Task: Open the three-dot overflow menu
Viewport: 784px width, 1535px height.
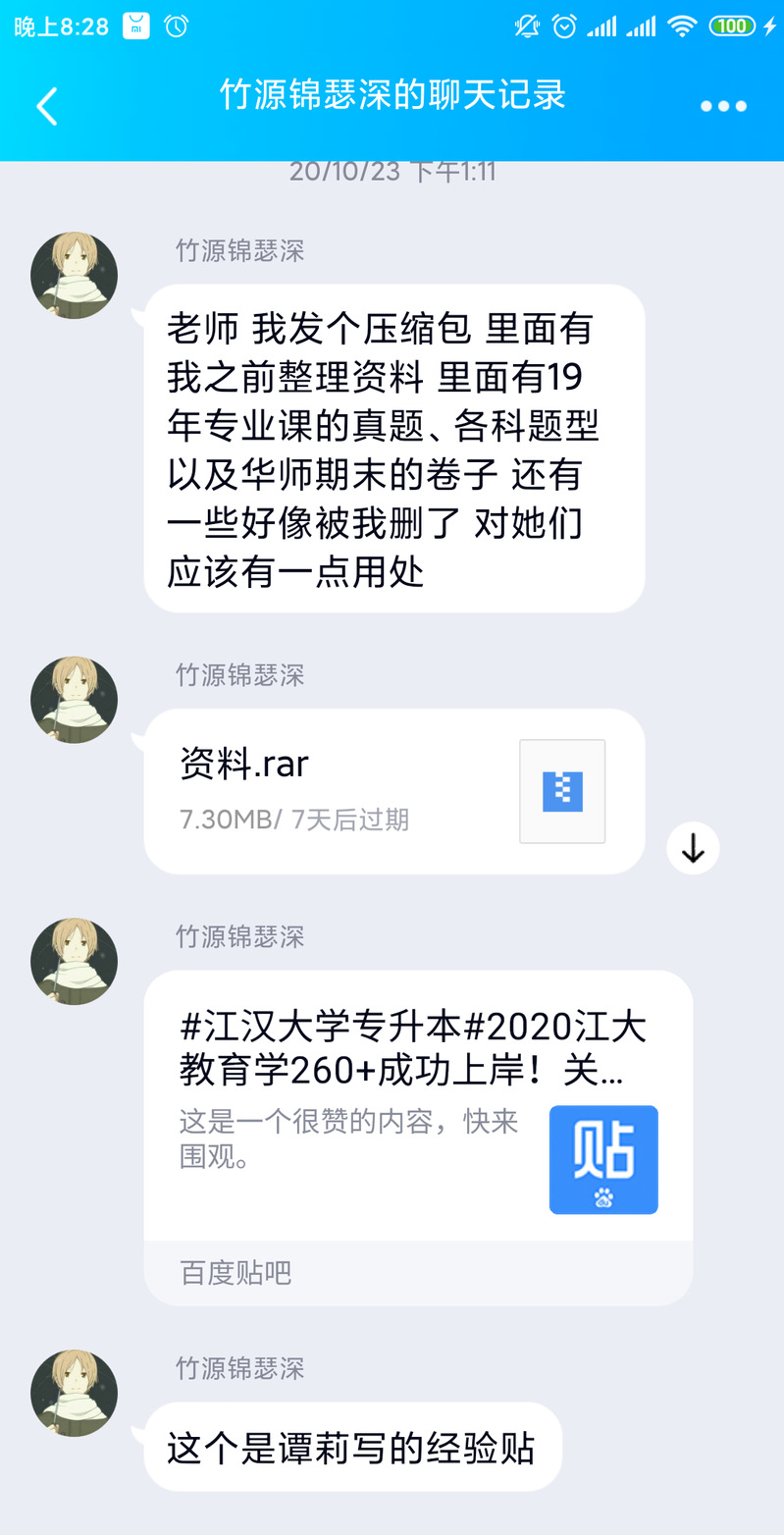Action: [723, 106]
